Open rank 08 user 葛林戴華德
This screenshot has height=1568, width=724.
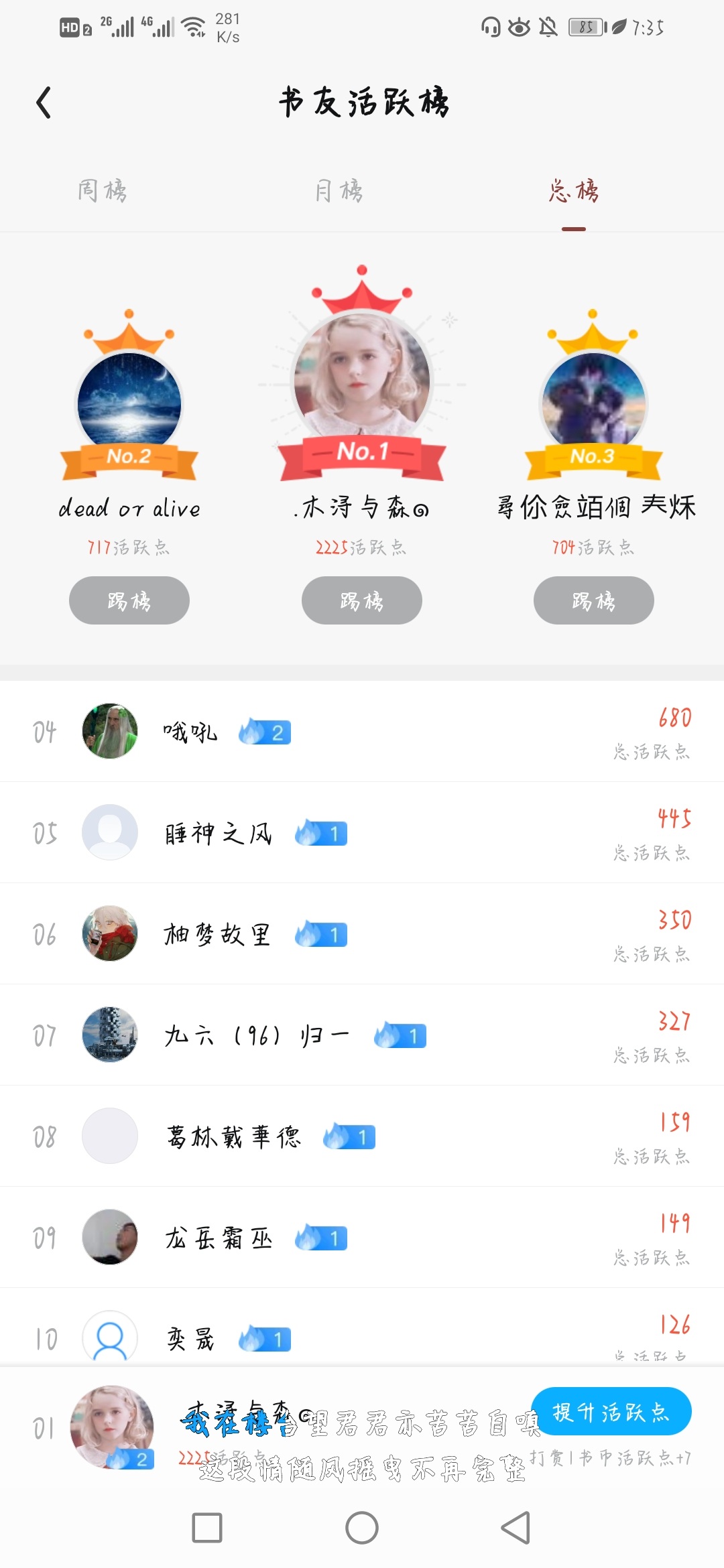[233, 1136]
